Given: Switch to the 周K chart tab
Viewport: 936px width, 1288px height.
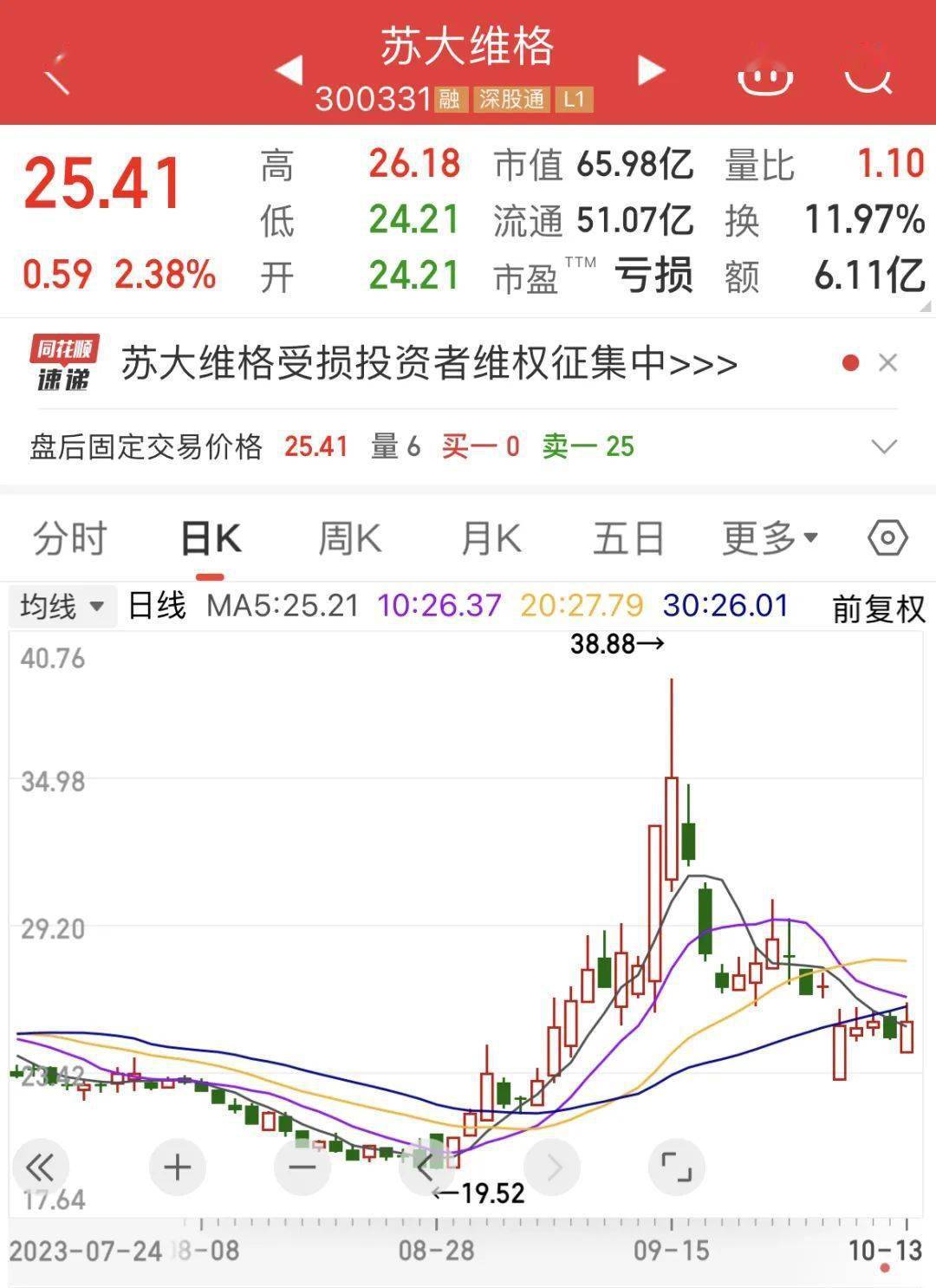Looking at the screenshot, I should click(349, 539).
